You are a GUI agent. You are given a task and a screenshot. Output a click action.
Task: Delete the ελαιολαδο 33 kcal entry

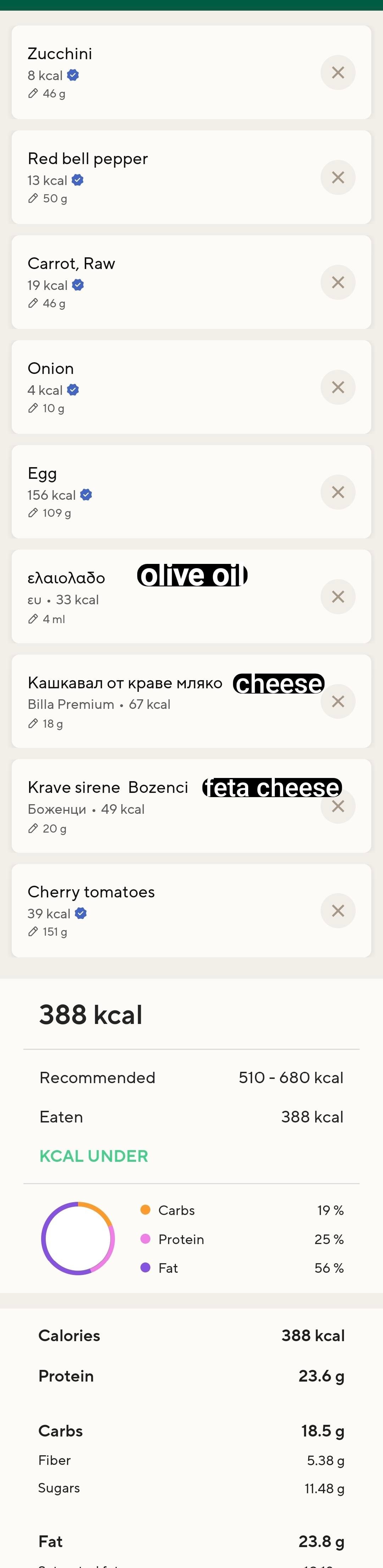click(337, 597)
